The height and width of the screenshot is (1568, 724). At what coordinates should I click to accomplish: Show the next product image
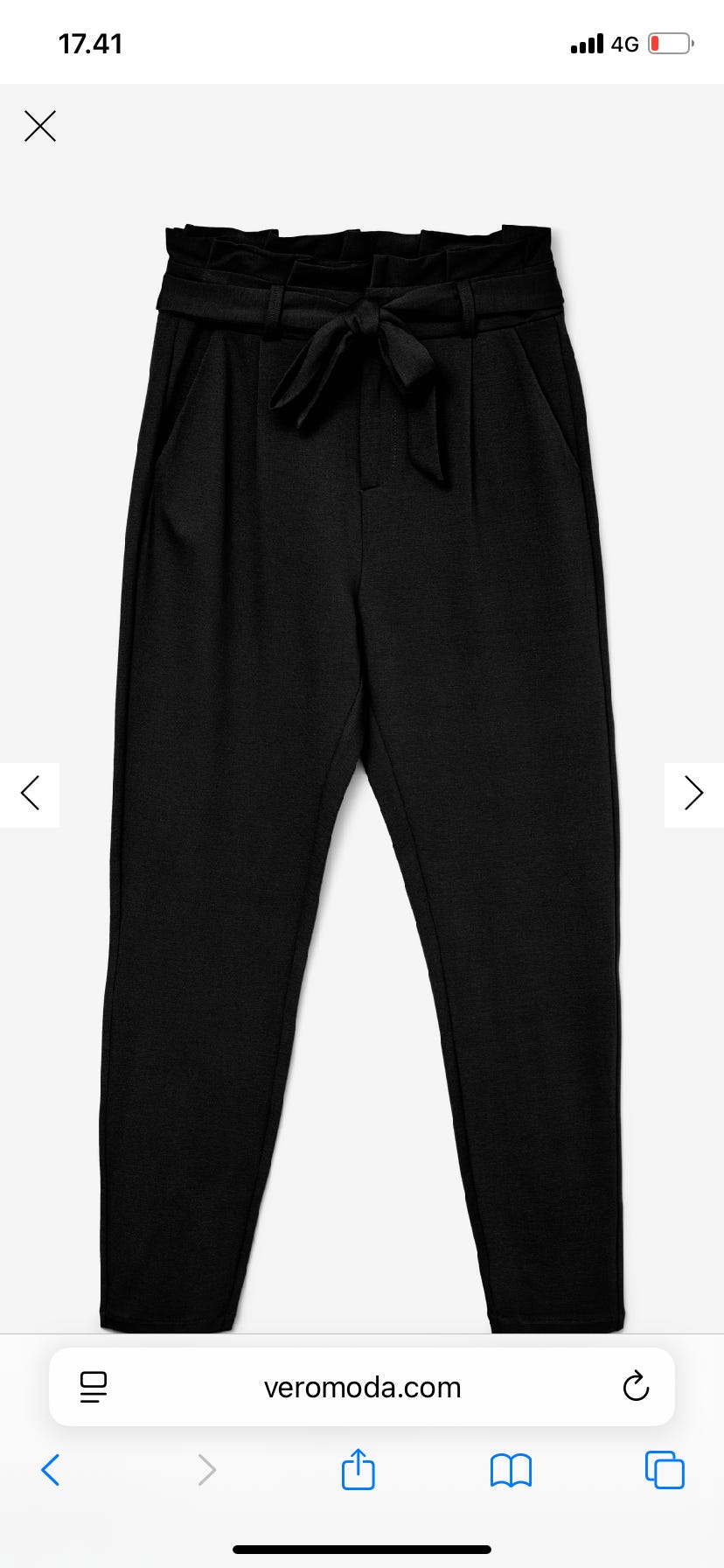click(x=693, y=794)
